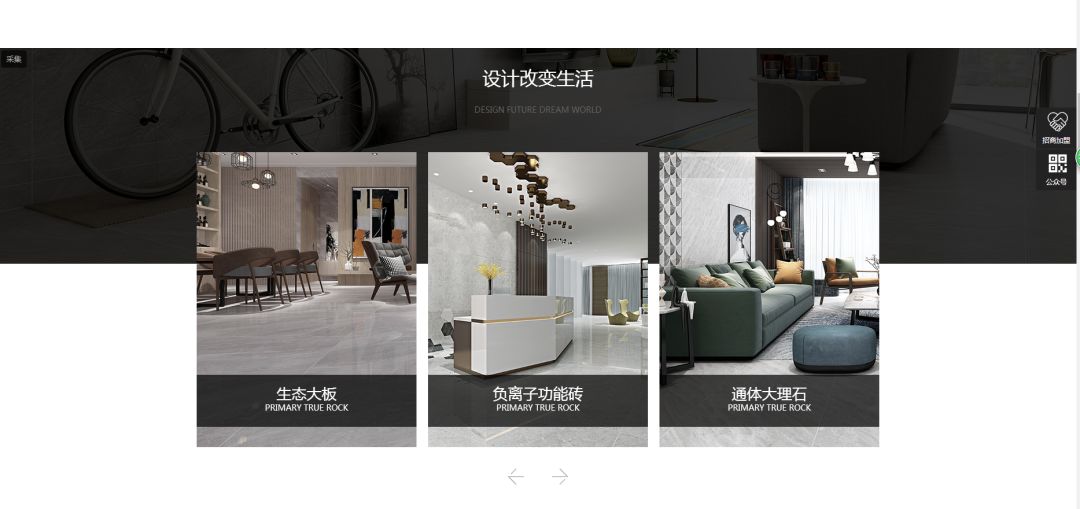Tap the 采集 collect button
This screenshot has width=1080, height=509.
pyautogui.click(x=13, y=59)
